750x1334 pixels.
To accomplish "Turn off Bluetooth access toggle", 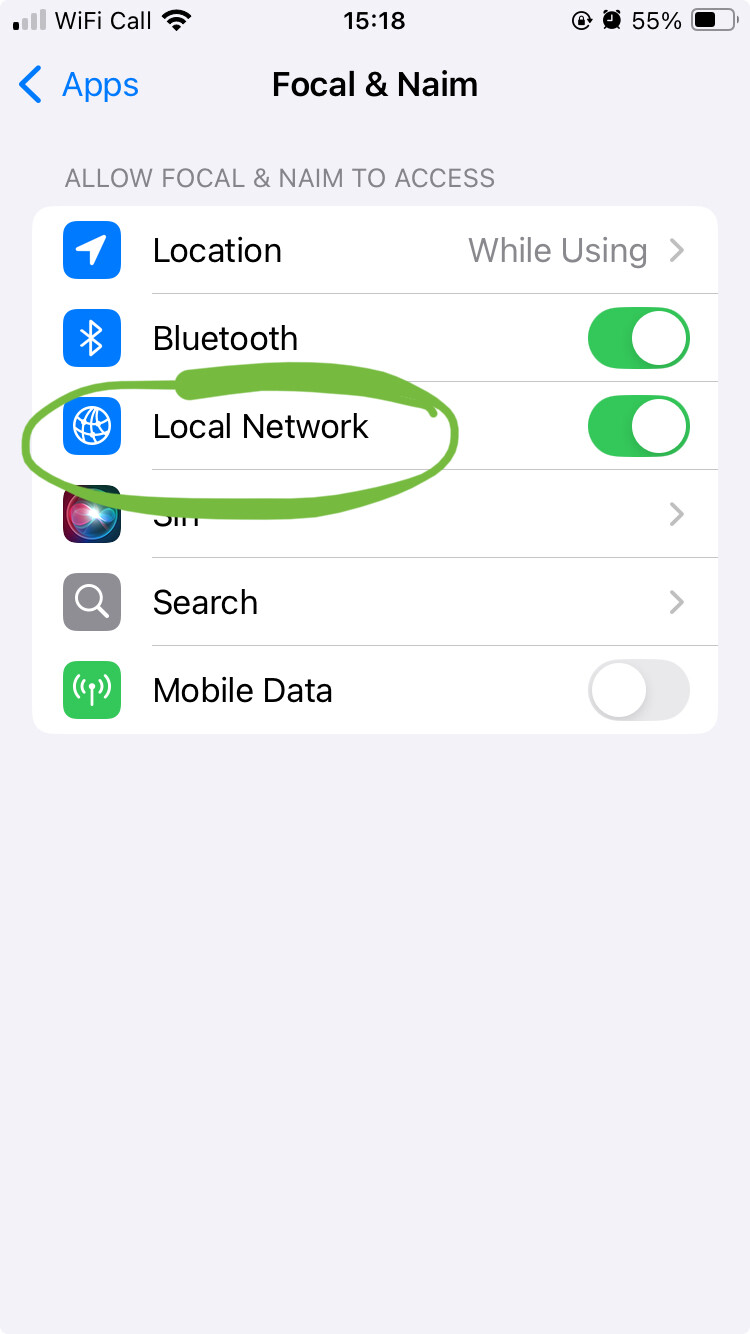I will (638, 338).
